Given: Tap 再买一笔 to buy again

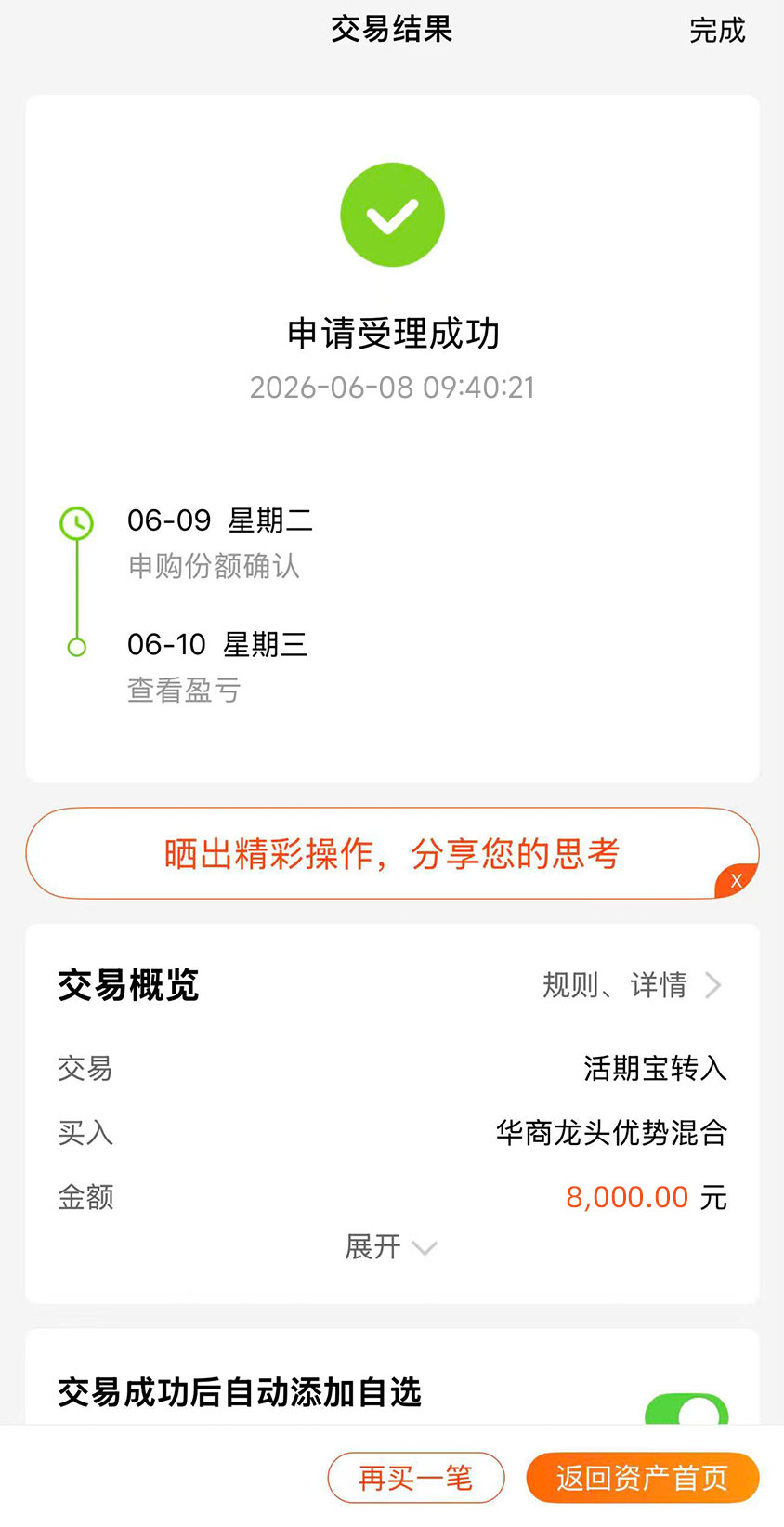Looking at the screenshot, I should (x=416, y=1478).
